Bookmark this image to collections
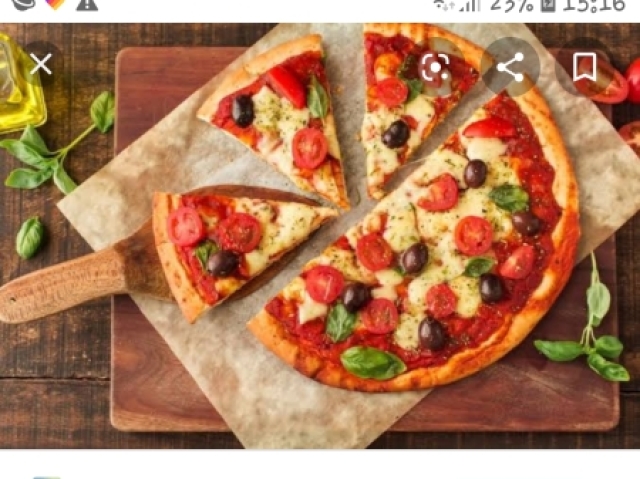 tap(585, 67)
